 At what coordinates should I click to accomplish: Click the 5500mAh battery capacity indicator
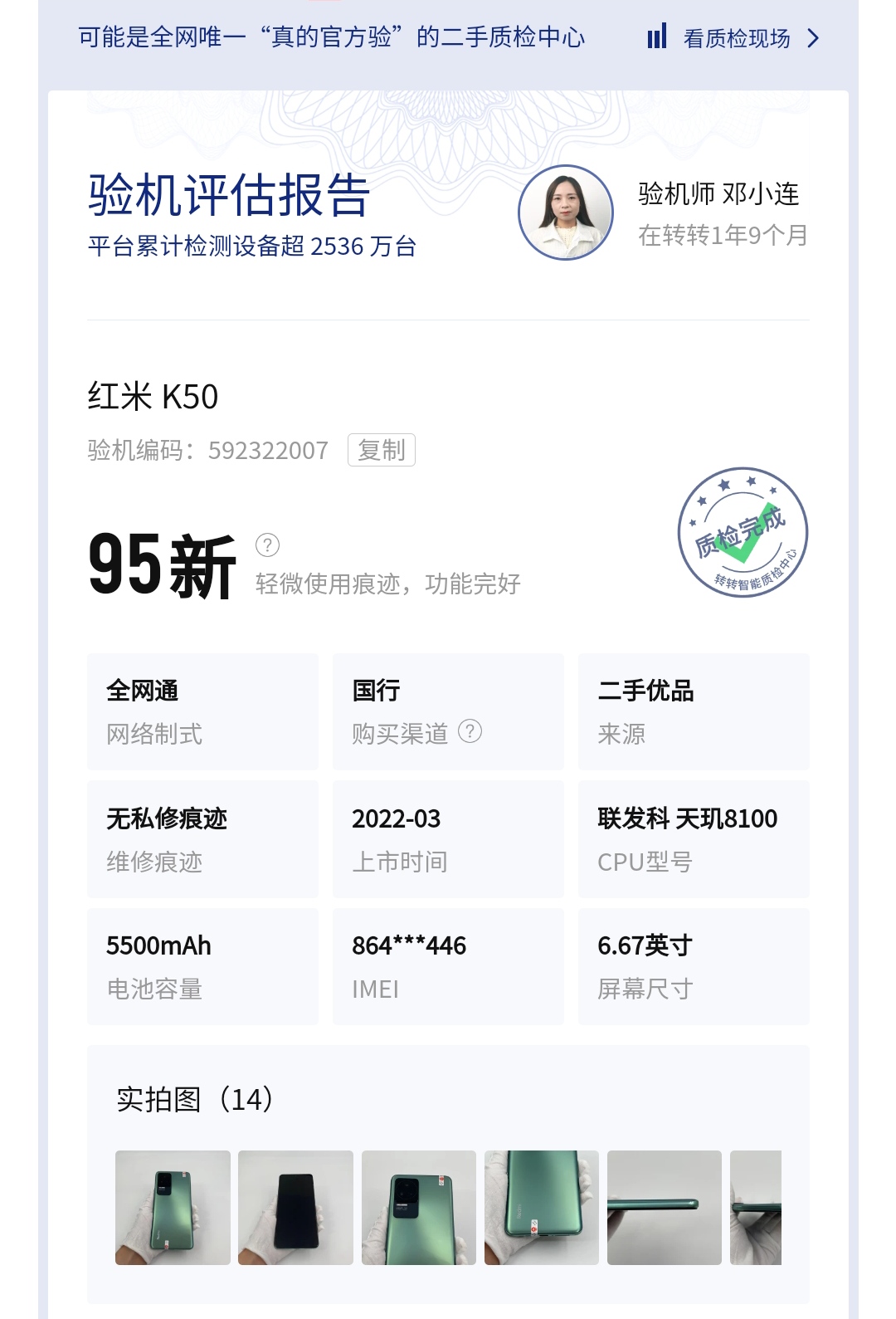click(x=202, y=965)
